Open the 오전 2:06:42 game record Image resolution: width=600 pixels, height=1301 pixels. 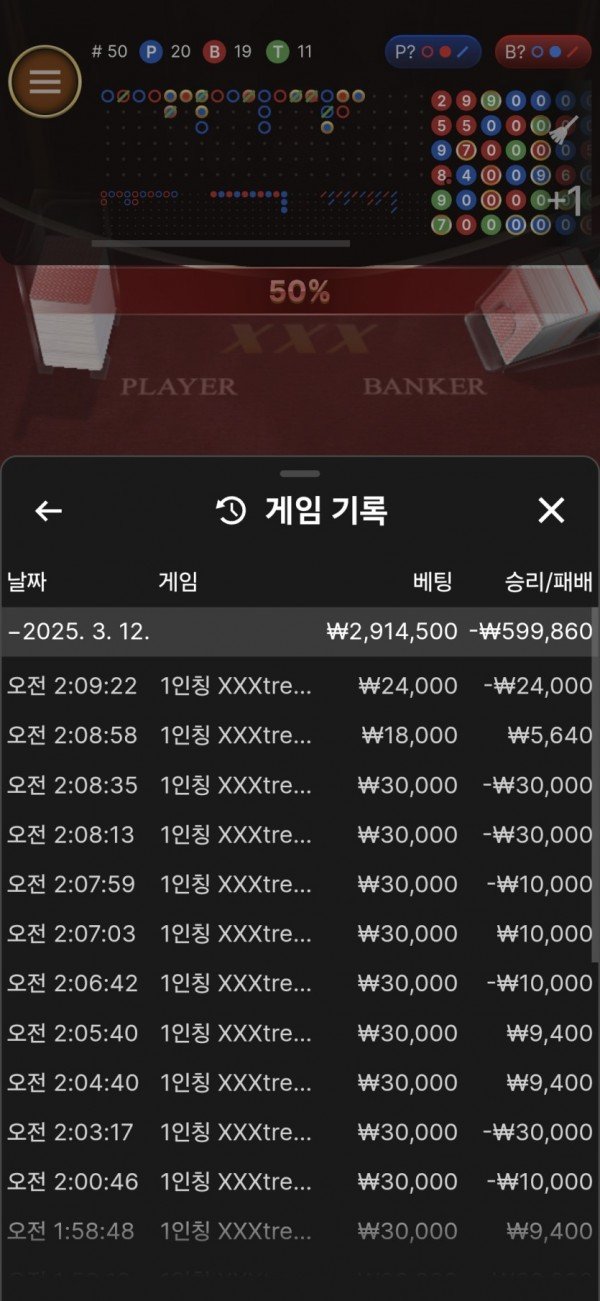click(300, 984)
